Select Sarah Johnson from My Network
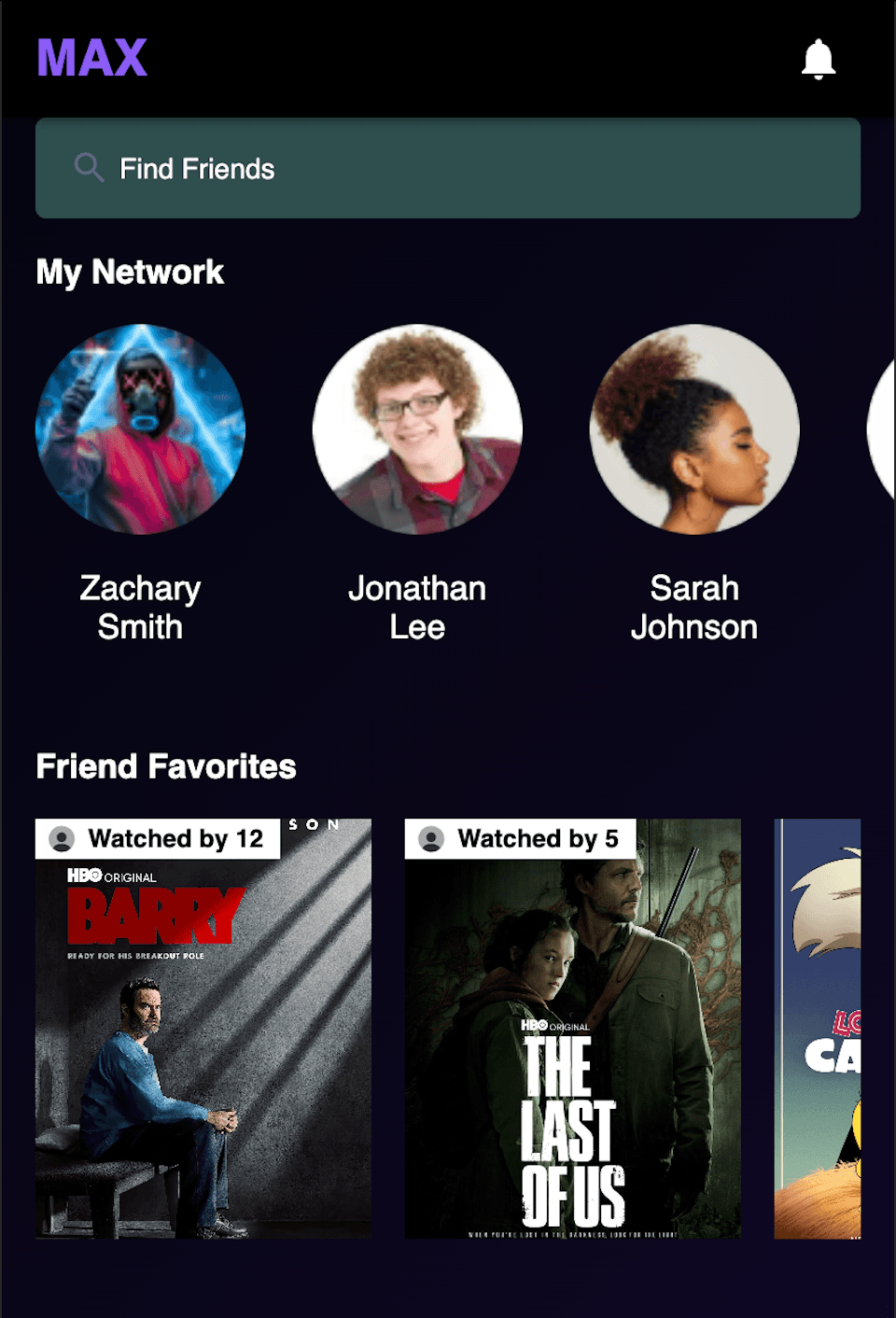 (694, 429)
